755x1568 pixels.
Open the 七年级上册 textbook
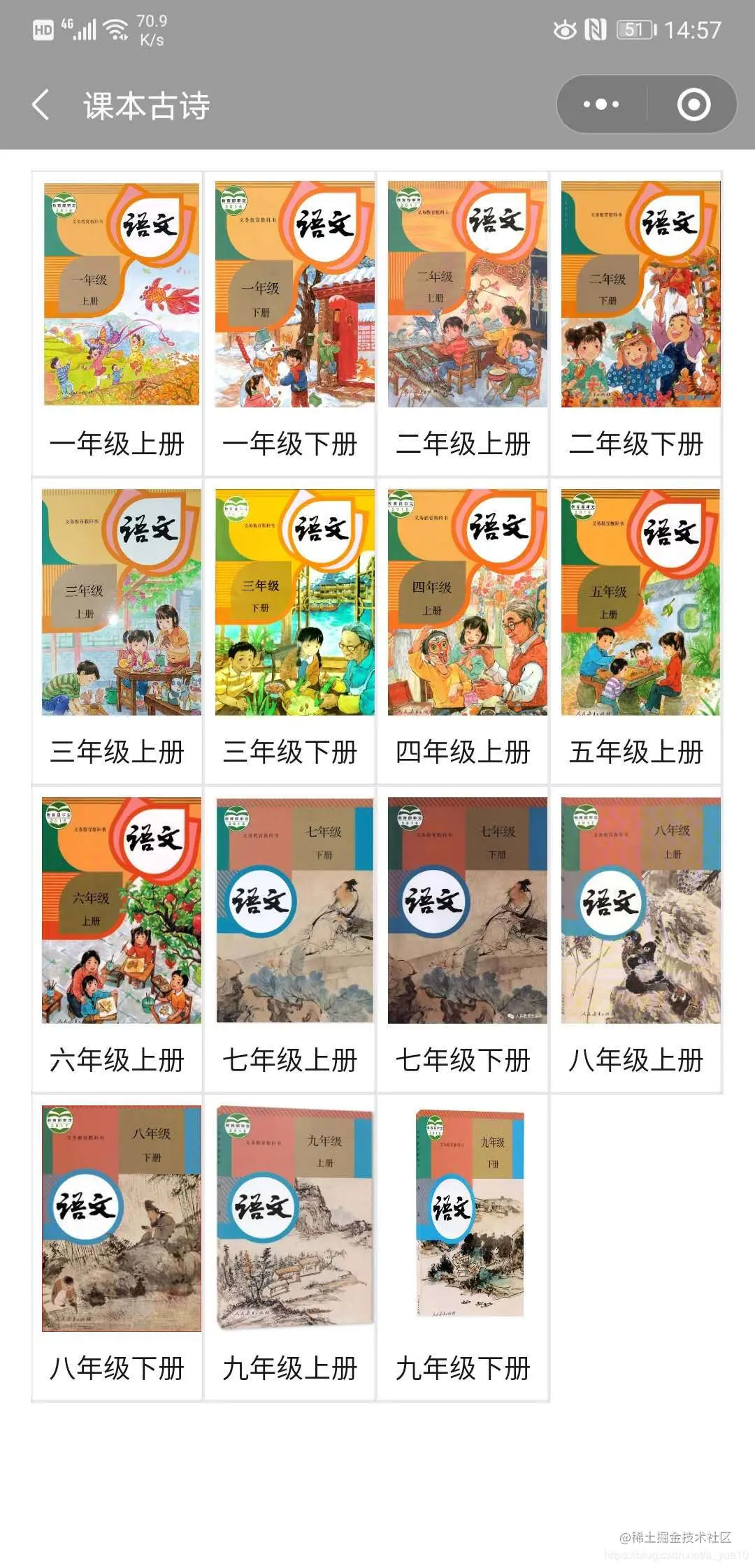coord(290,939)
